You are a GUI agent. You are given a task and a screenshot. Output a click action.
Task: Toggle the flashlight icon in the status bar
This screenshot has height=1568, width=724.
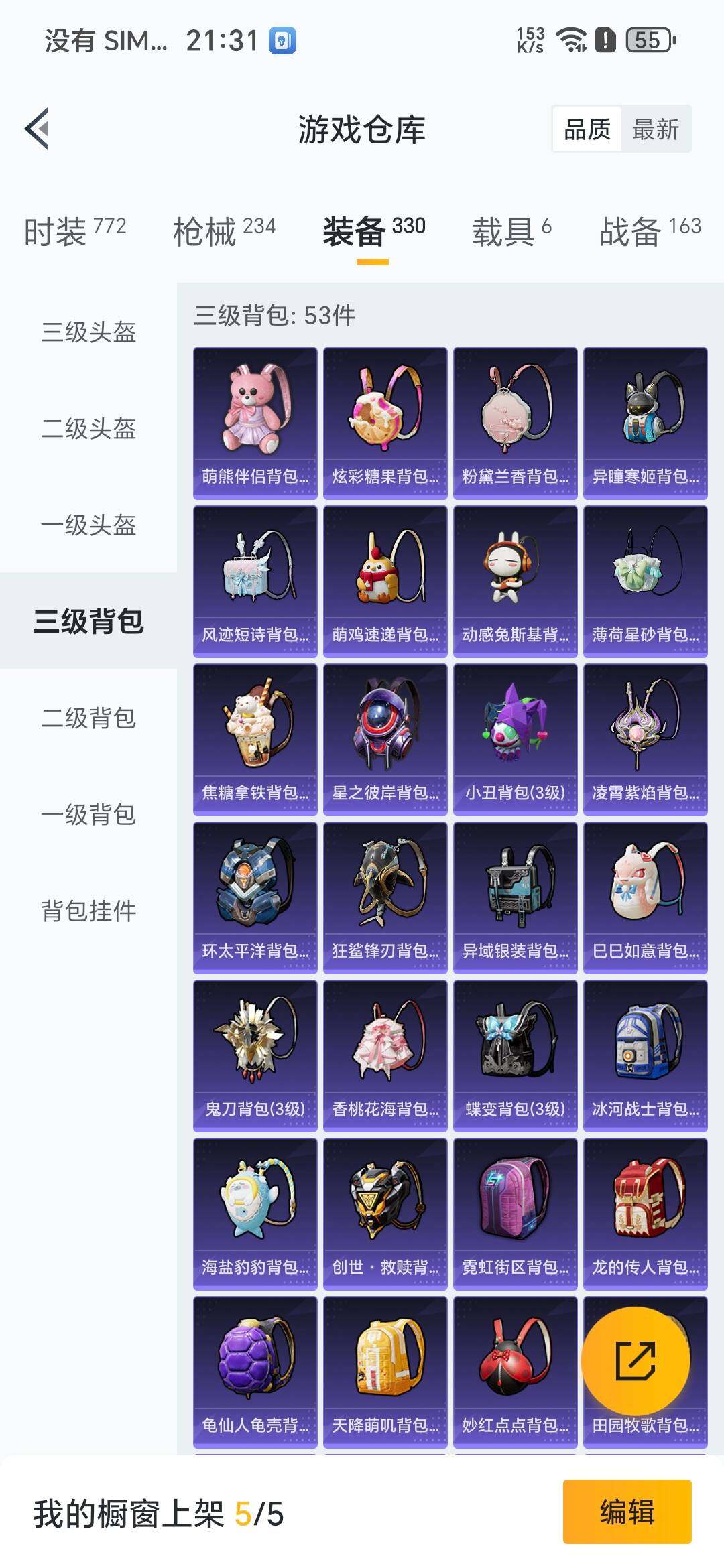(281, 40)
